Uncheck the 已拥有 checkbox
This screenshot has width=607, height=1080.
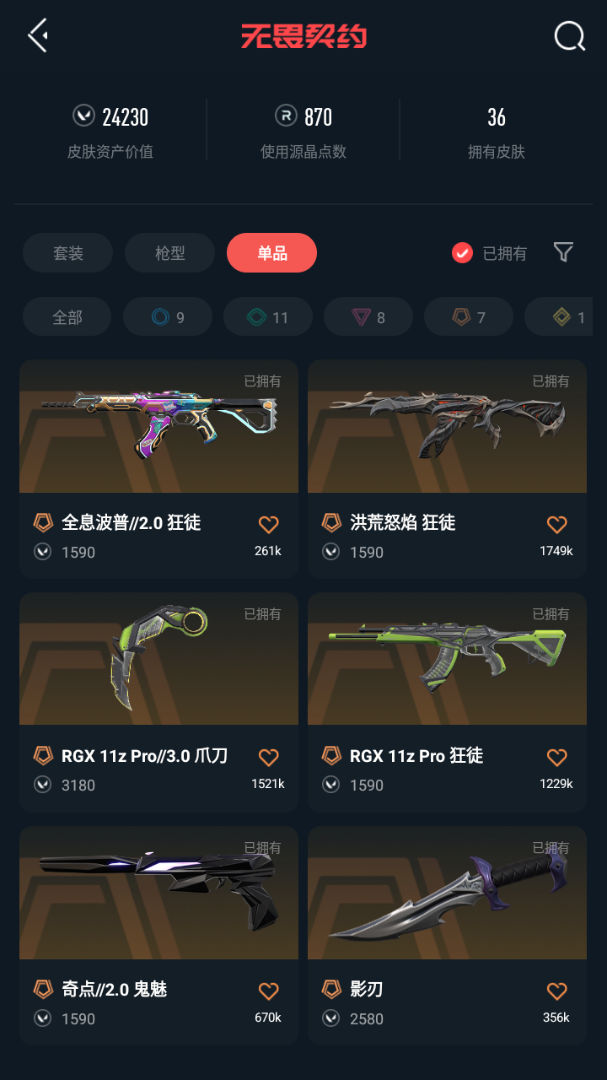462,253
